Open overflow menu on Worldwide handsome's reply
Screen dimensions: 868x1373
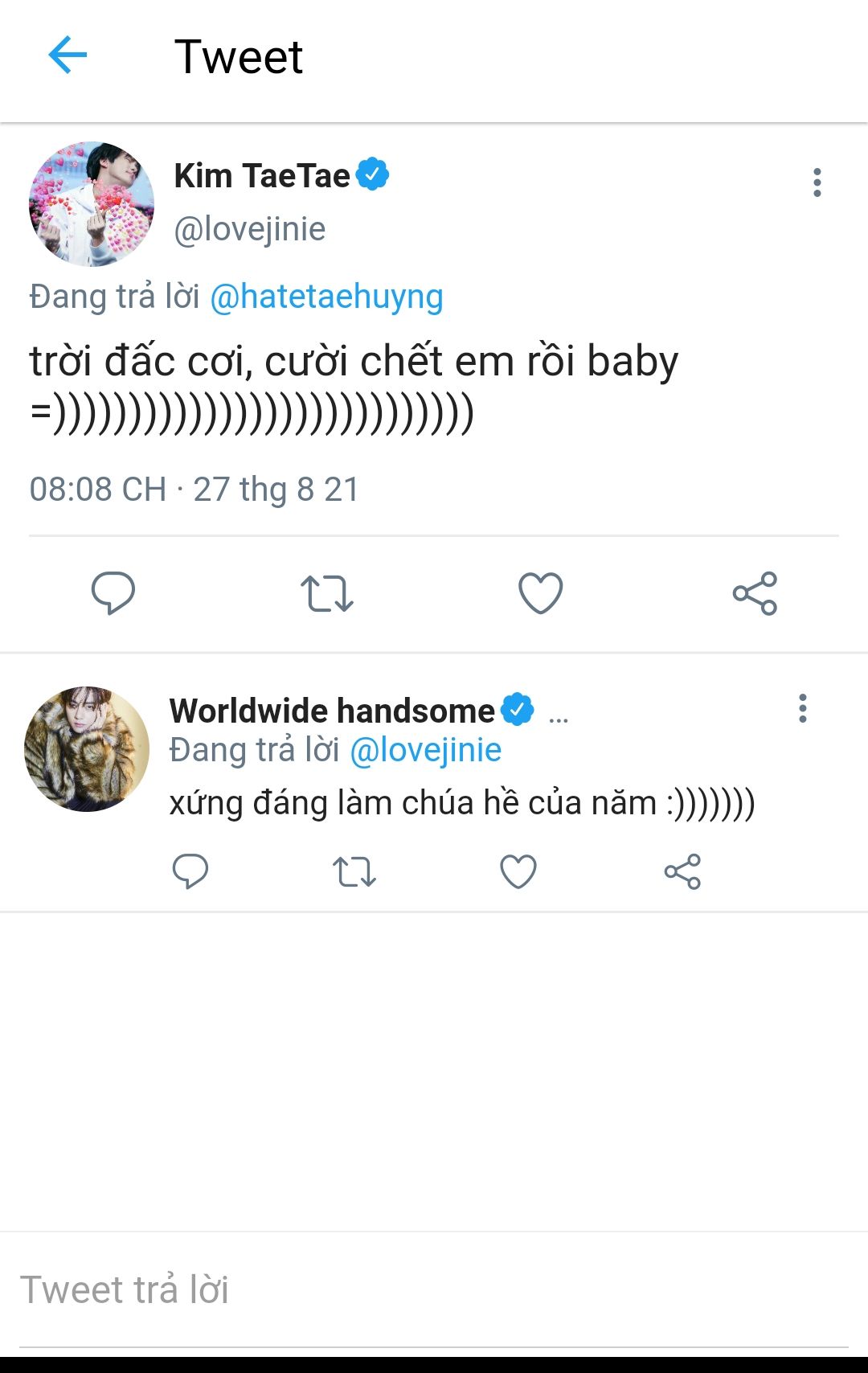pyautogui.click(x=802, y=708)
